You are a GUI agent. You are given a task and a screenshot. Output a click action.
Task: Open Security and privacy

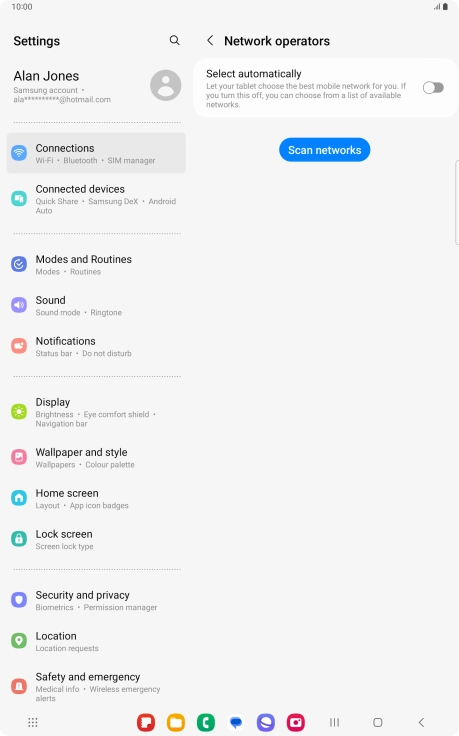[96, 600]
